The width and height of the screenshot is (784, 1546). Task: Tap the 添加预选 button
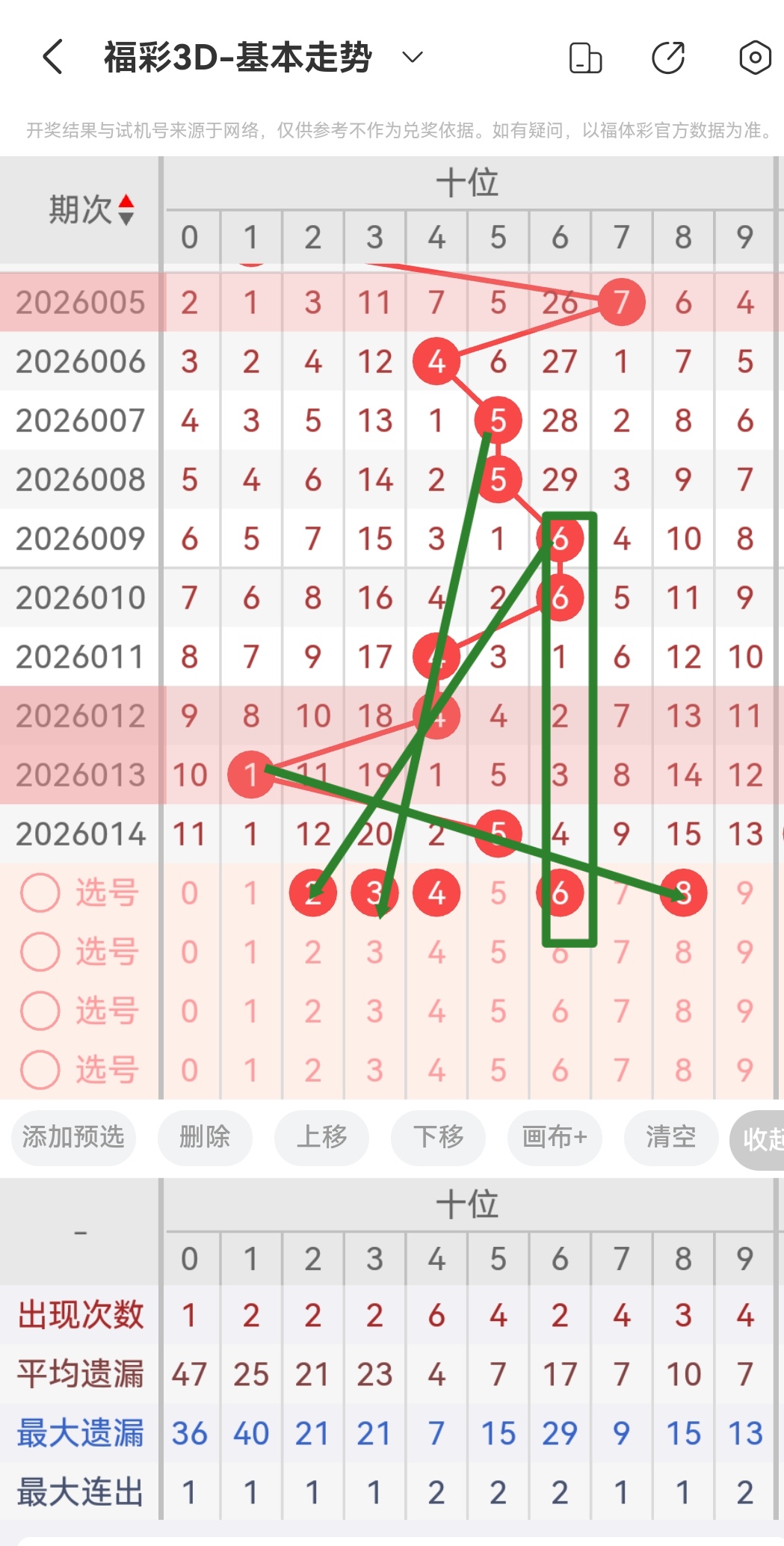pyautogui.click(x=72, y=1138)
